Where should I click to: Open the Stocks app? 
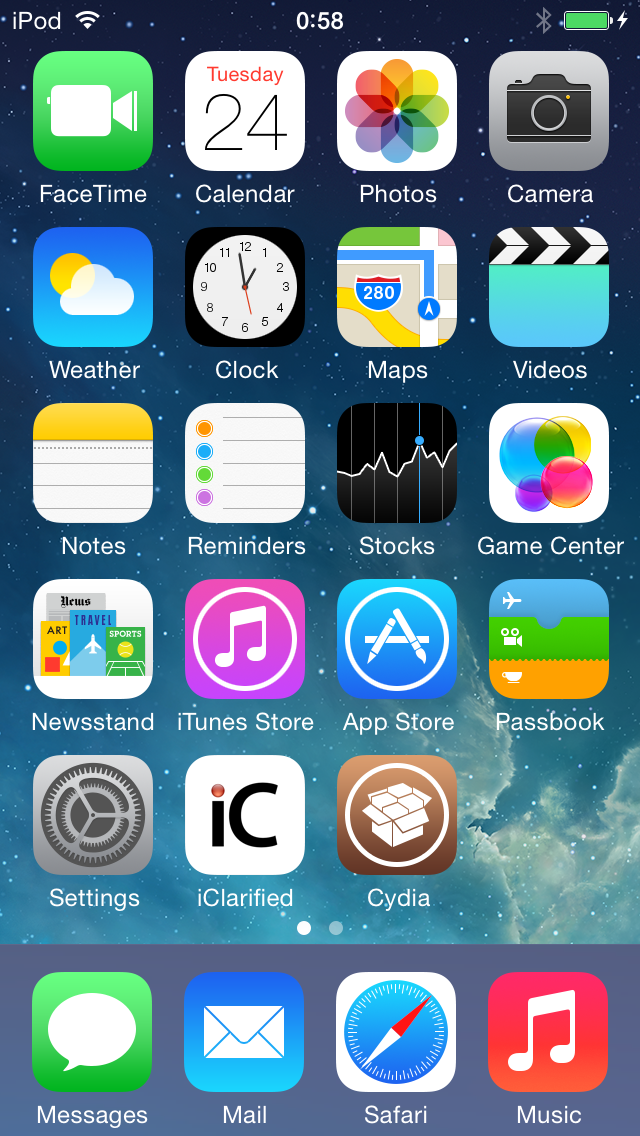(x=397, y=463)
